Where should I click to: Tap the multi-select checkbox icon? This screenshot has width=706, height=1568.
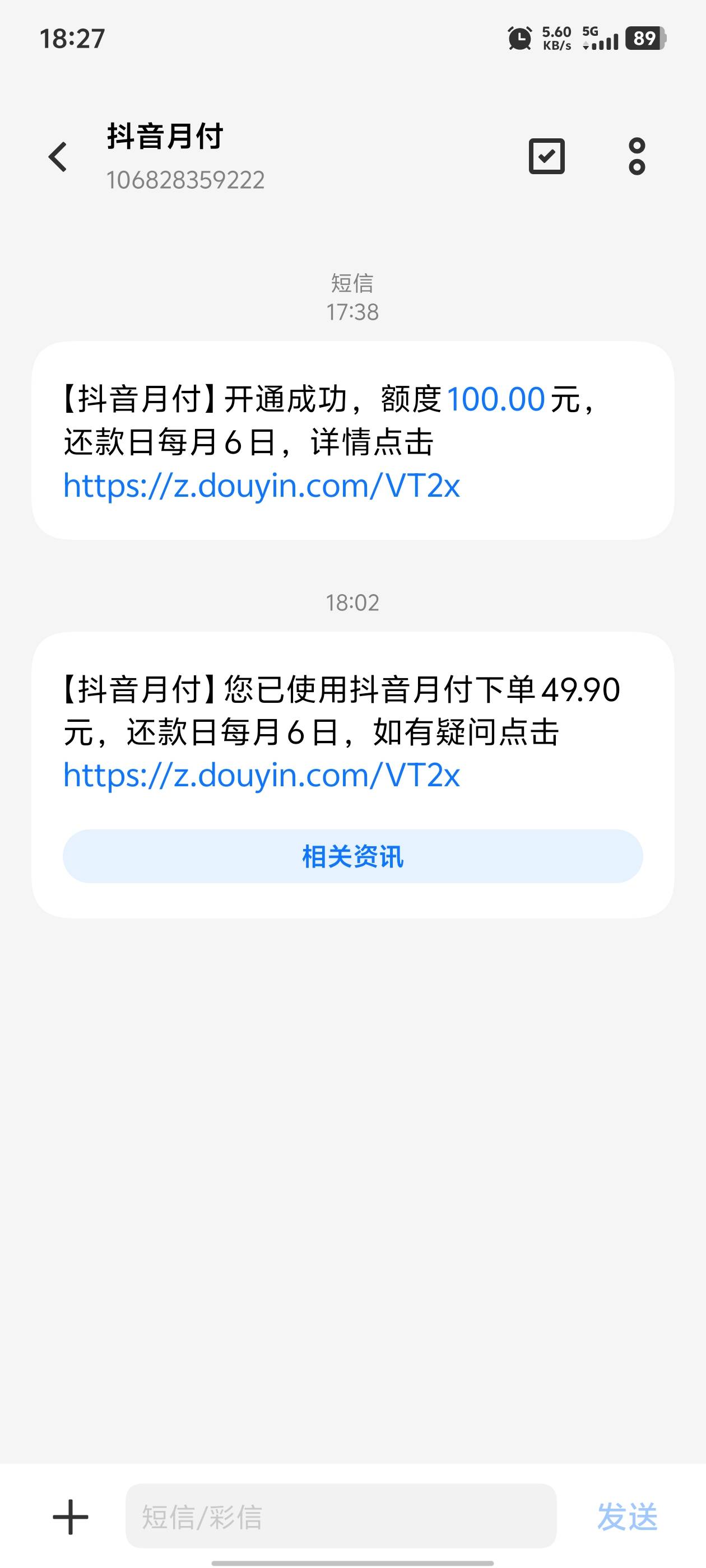(546, 156)
